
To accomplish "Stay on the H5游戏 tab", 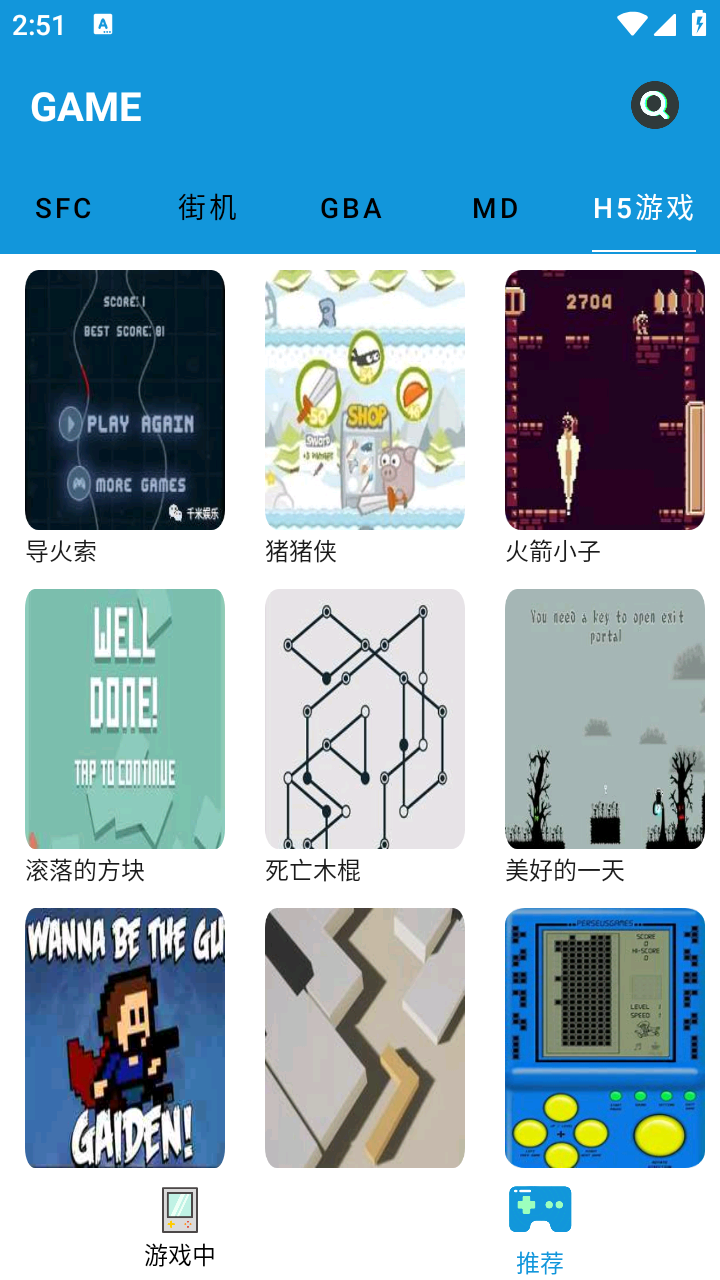I will click(x=643, y=208).
